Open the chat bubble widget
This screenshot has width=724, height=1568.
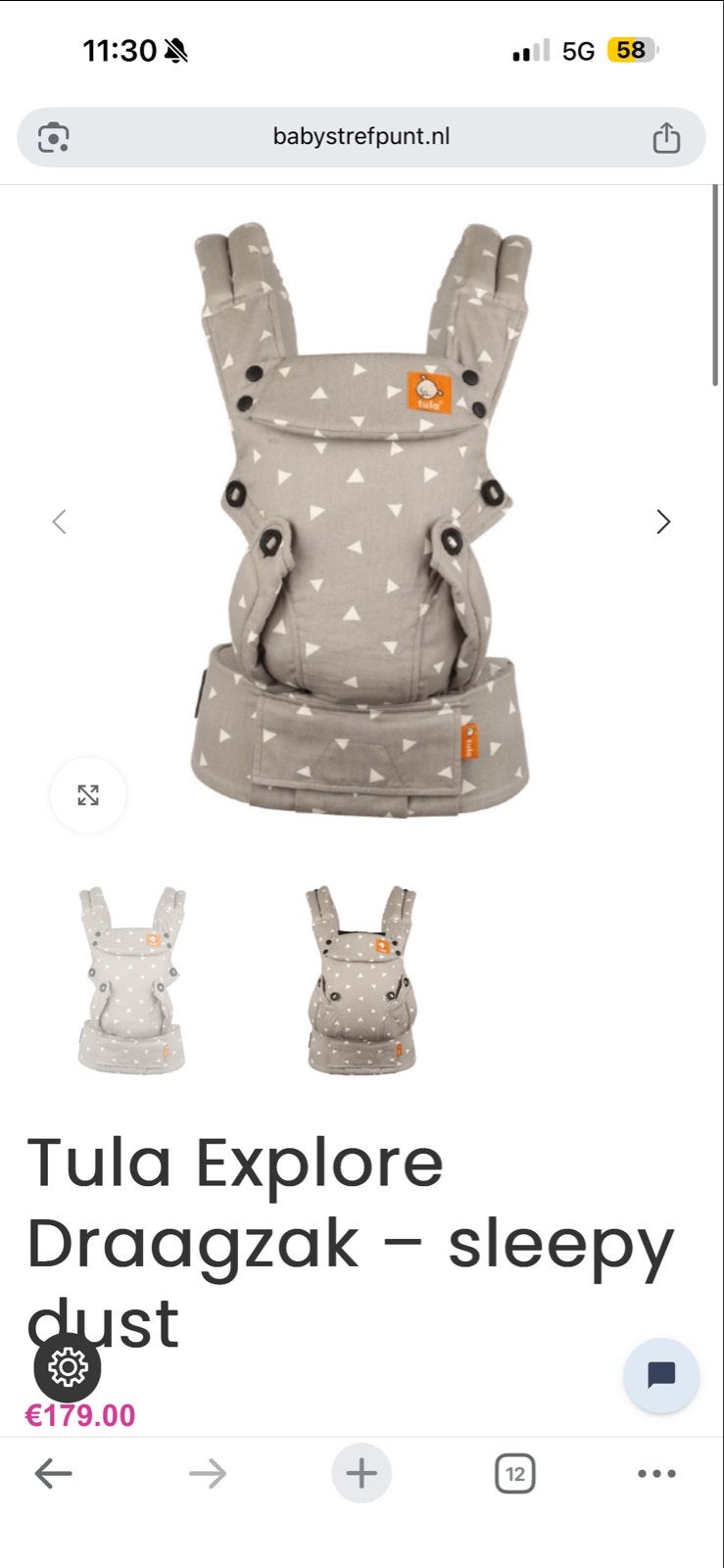[661, 1375]
